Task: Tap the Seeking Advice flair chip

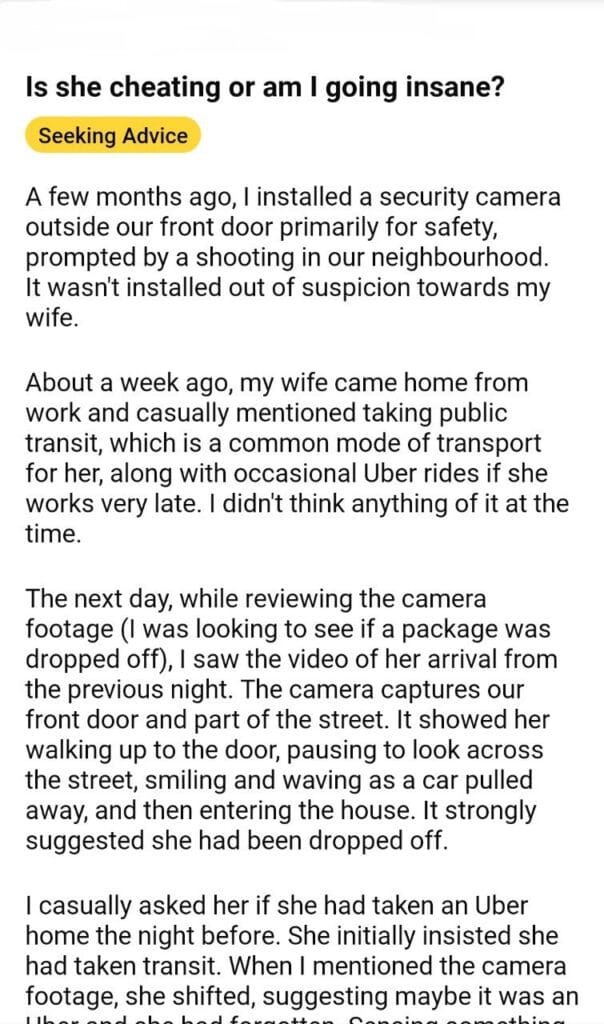Action: [113, 136]
